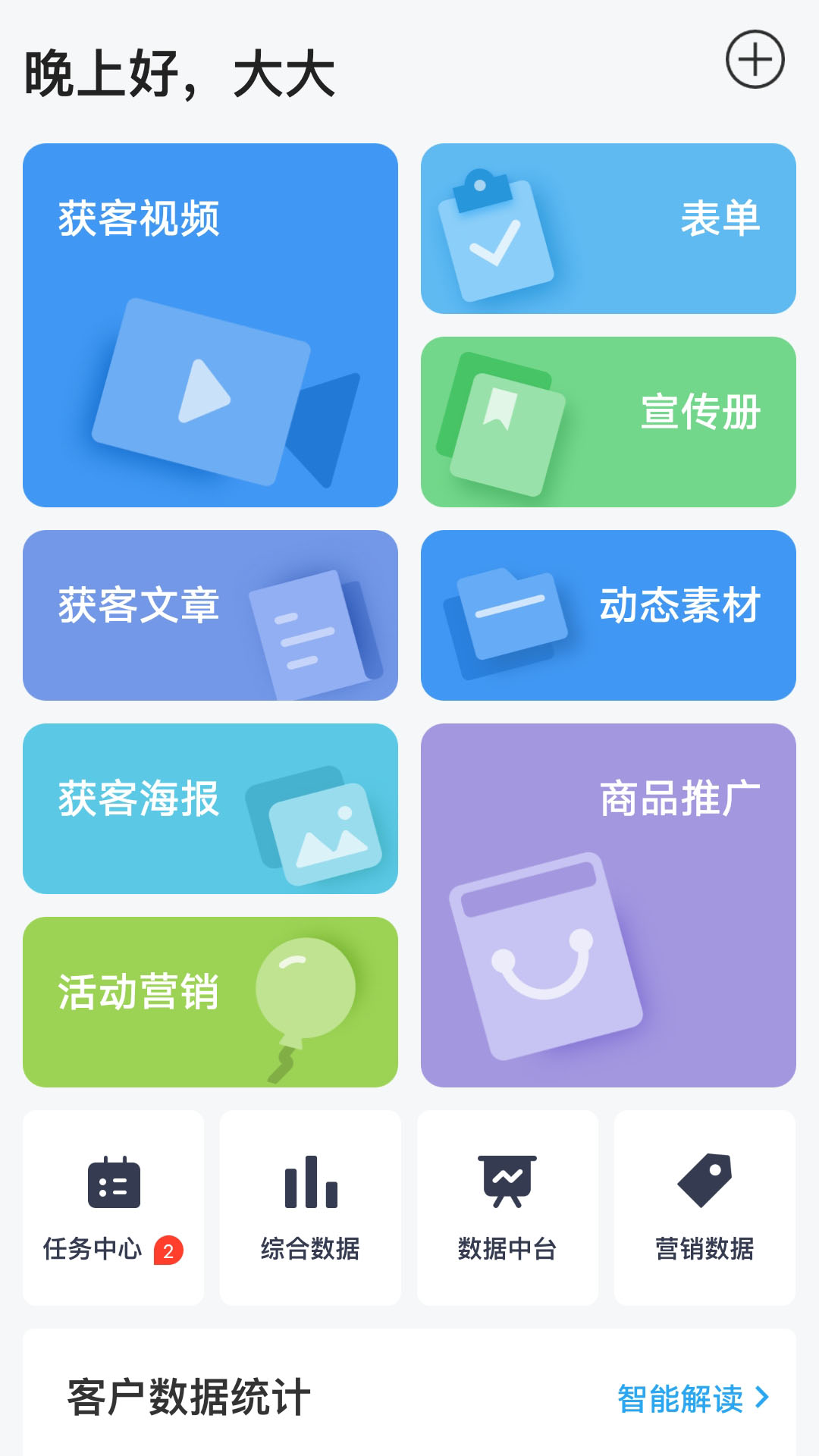View 综合数据 overall data

tap(310, 1207)
